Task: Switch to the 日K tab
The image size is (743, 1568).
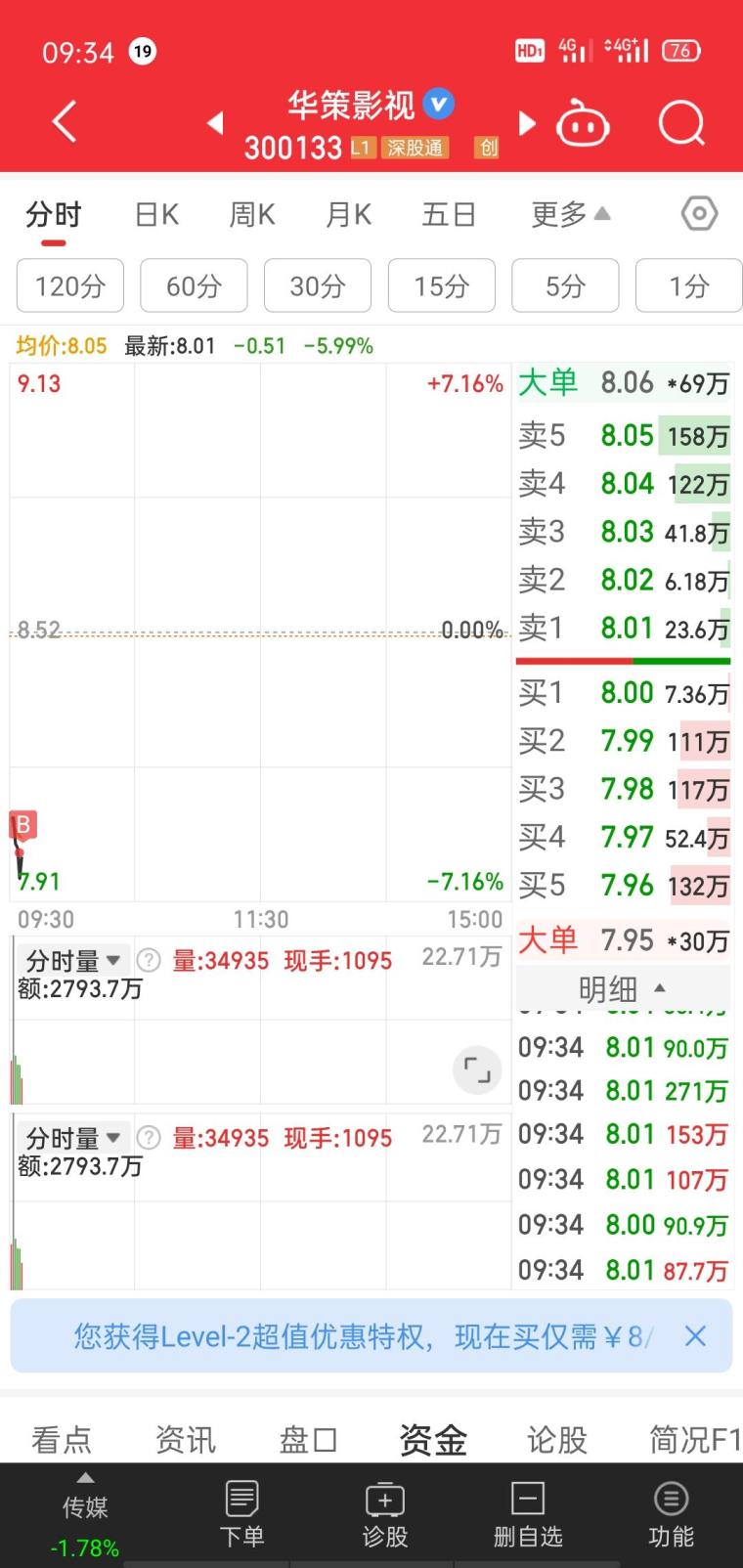Action: (x=156, y=214)
